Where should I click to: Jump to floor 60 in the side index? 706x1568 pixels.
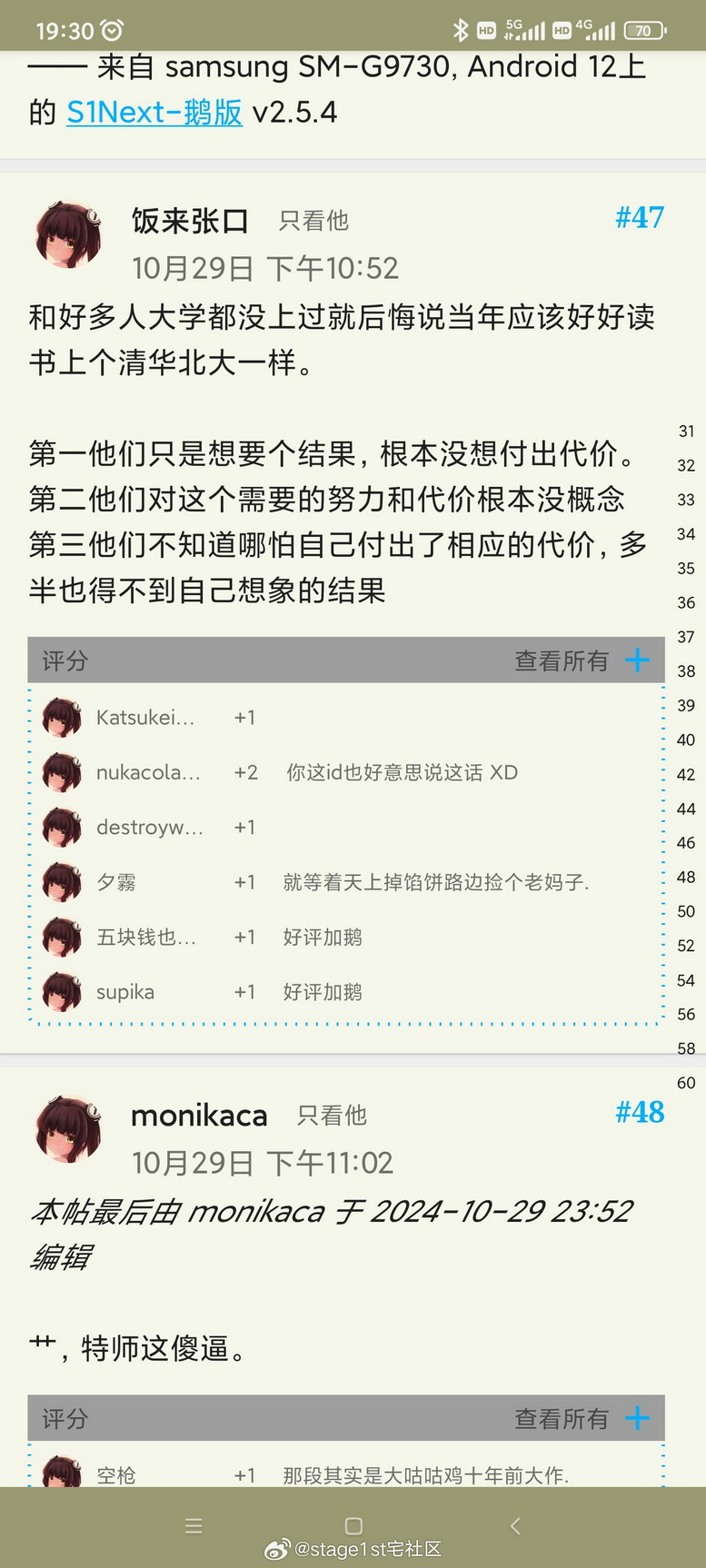click(x=686, y=1083)
